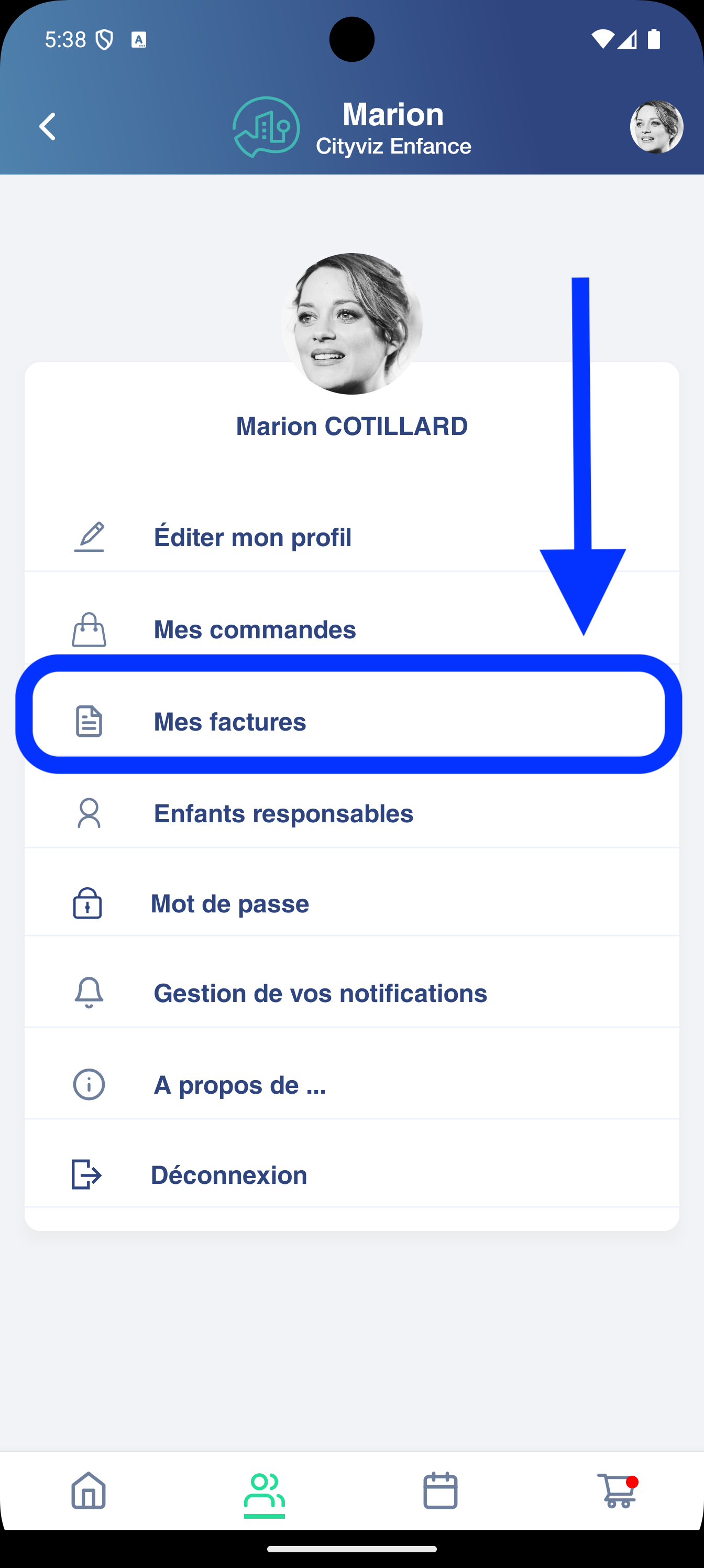This screenshot has width=704, height=1568.
Task: Switch to the calendar tab
Action: 440,1490
